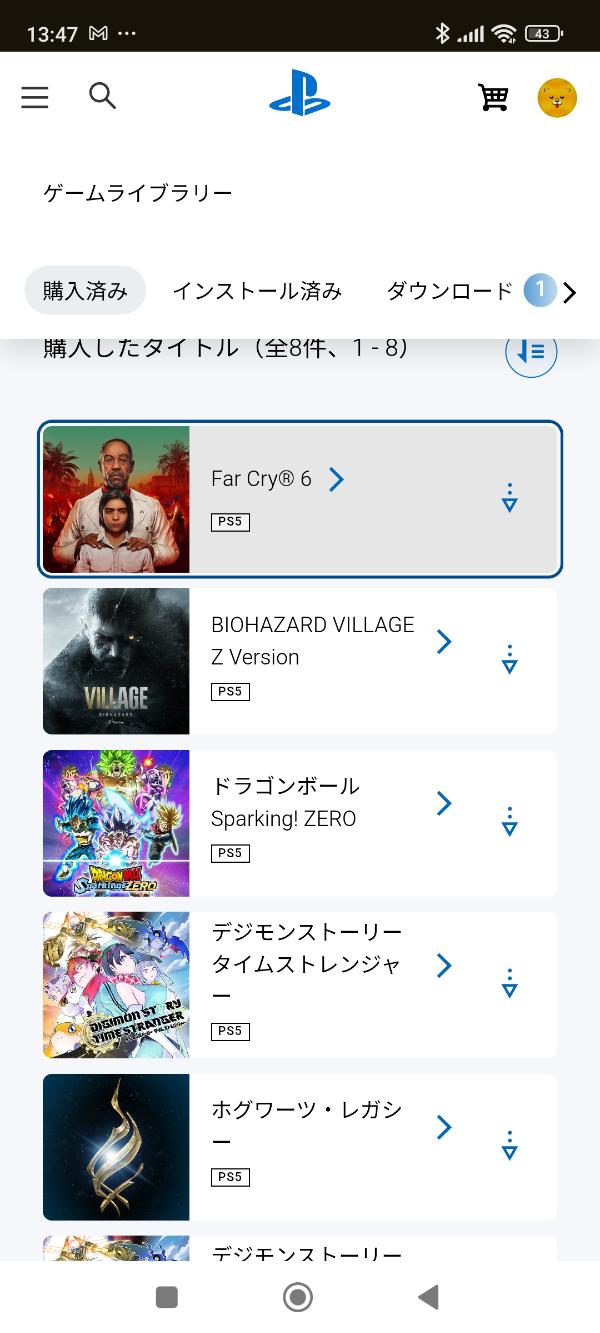The width and height of the screenshot is (600, 1333).
Task: Open download options for ドラゴンボール Sparking! ZERO
Action: 509,822
